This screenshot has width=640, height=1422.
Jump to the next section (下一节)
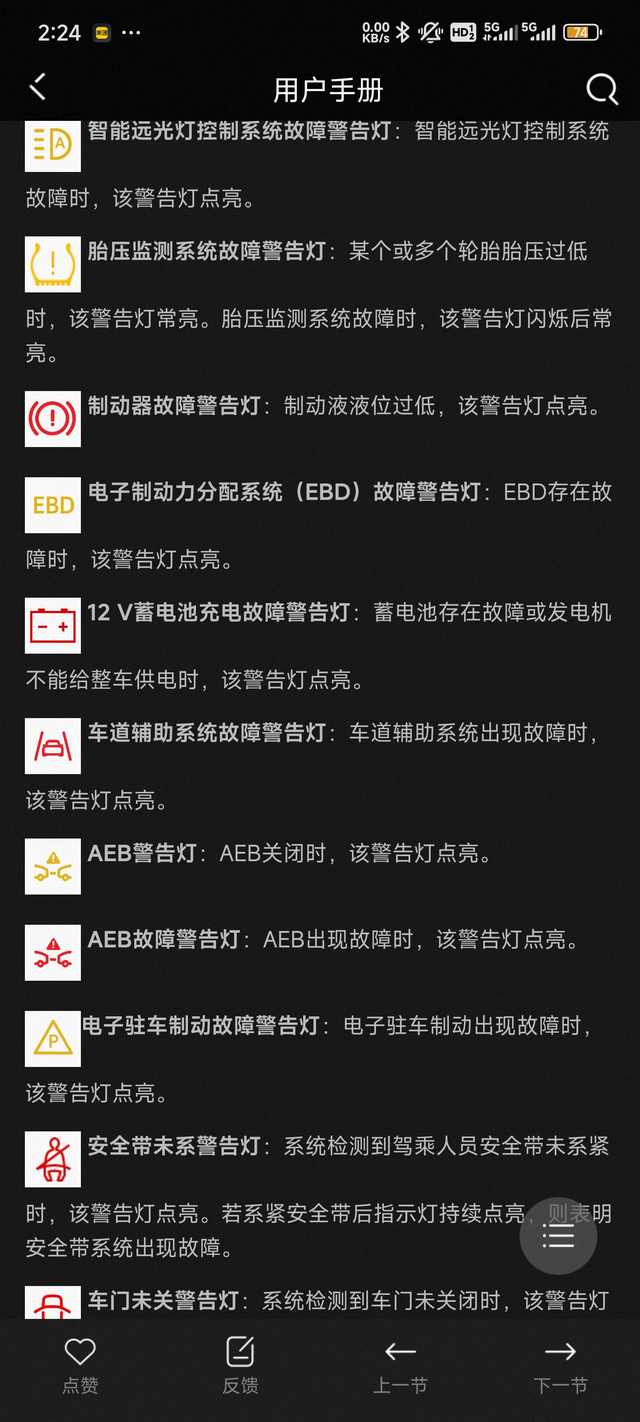click(560, 1366)
